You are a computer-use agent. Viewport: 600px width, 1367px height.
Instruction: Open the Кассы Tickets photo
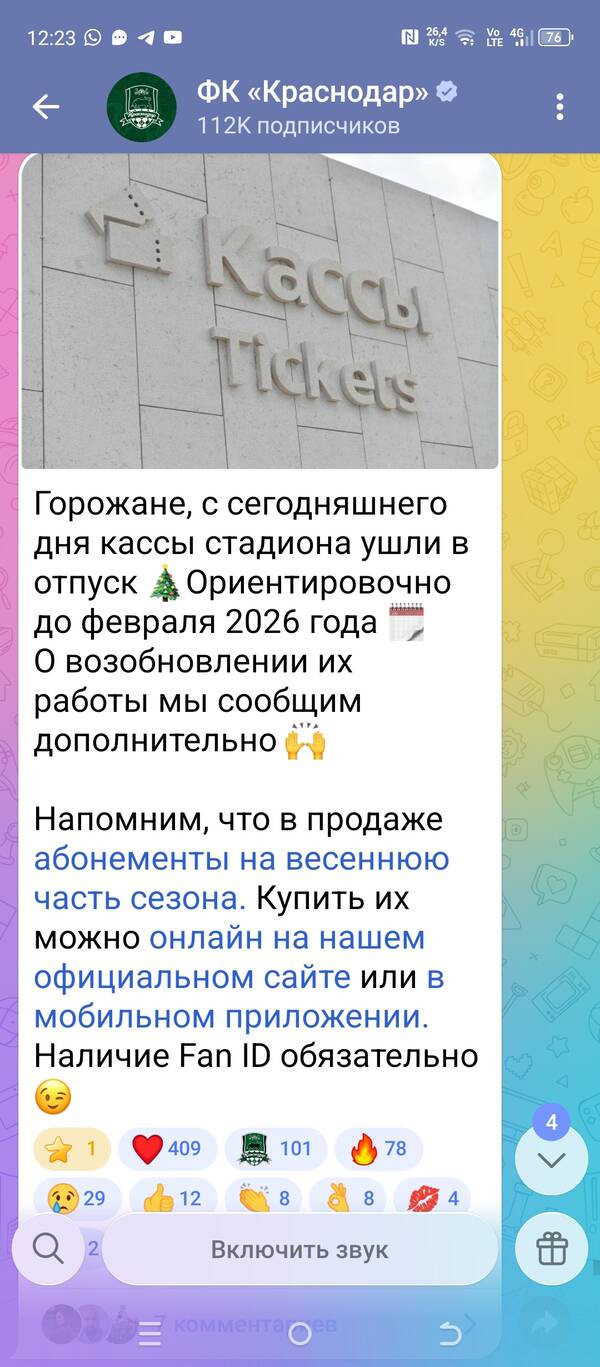260,312
